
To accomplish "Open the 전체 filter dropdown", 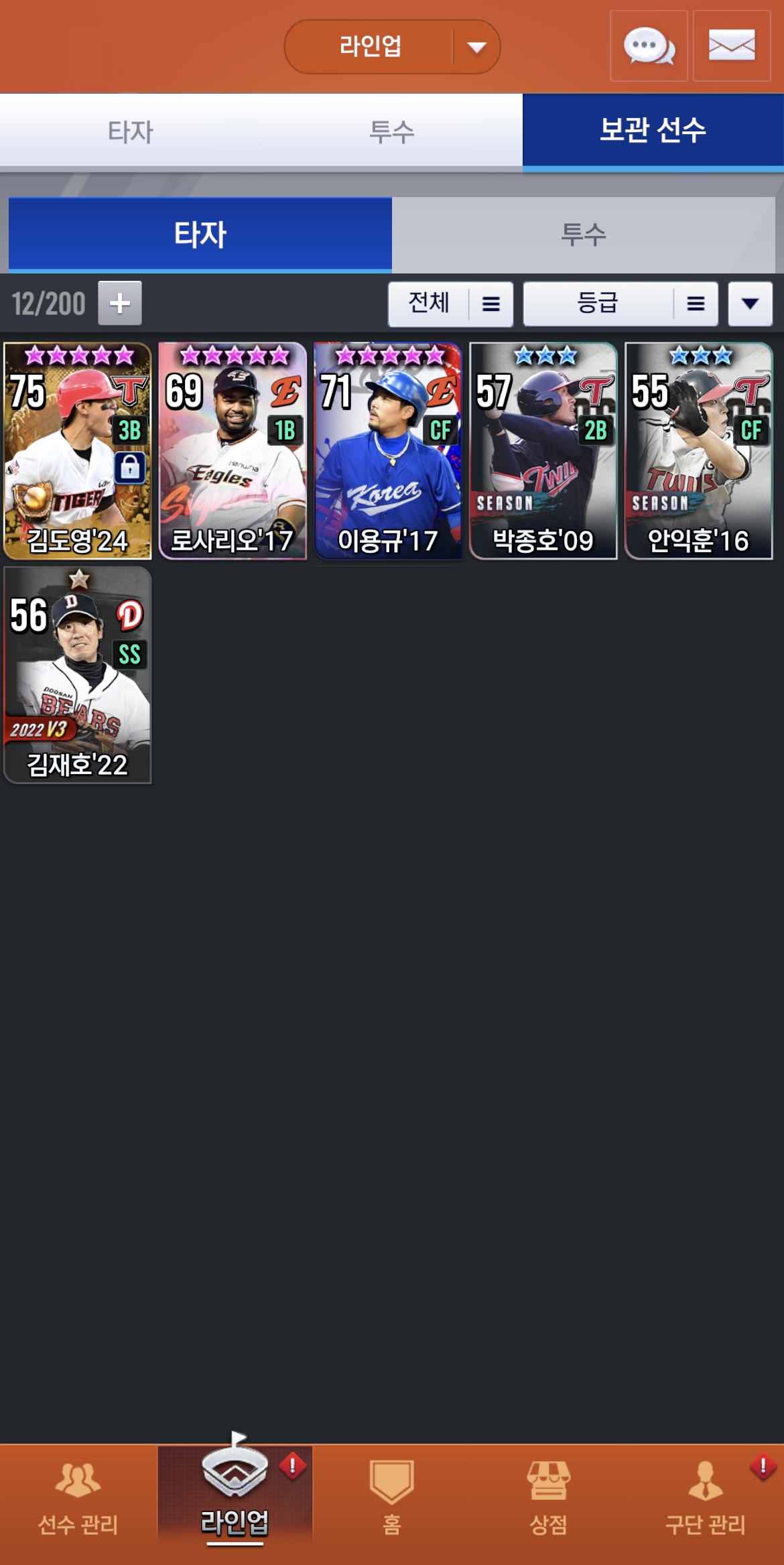I will 450,304.
